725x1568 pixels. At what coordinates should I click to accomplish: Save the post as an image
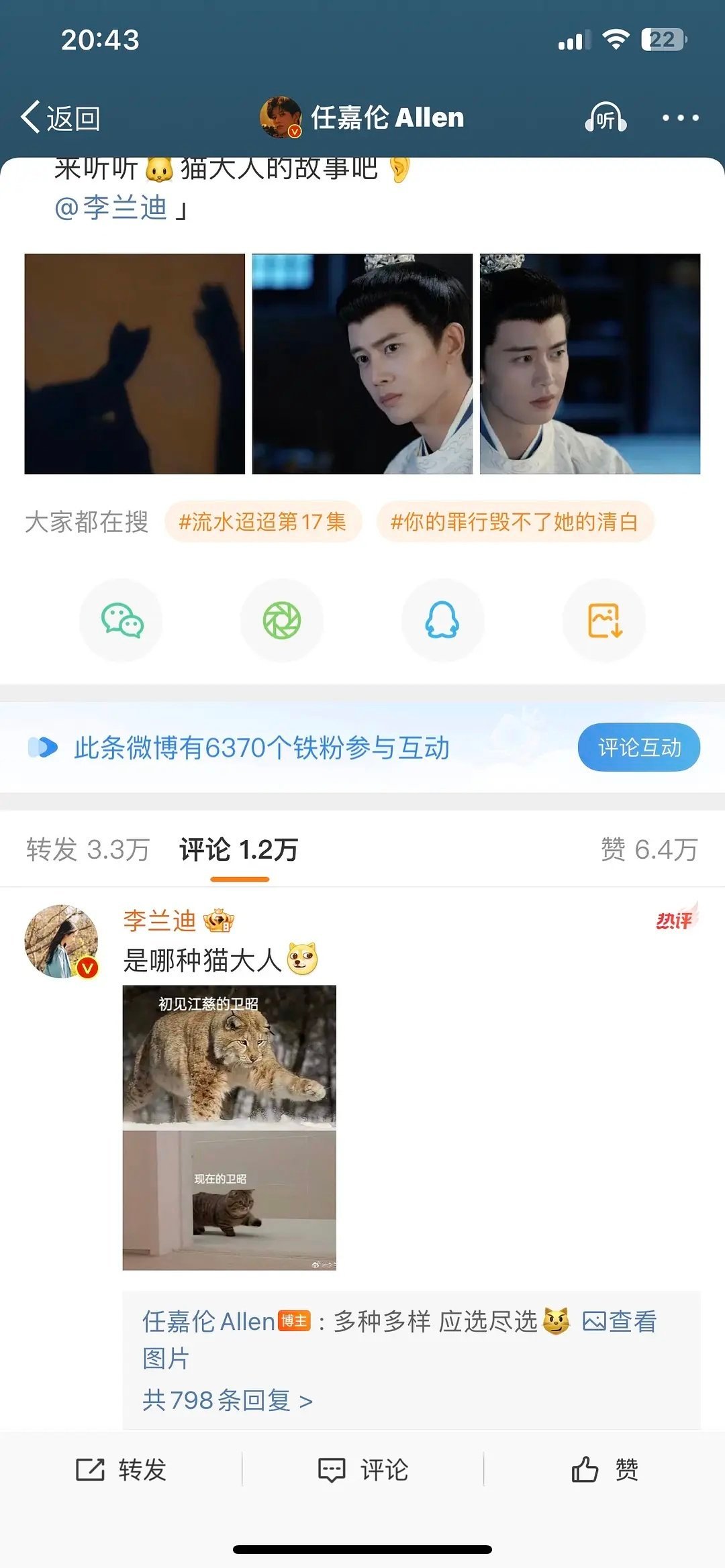(x=603, y=621)
